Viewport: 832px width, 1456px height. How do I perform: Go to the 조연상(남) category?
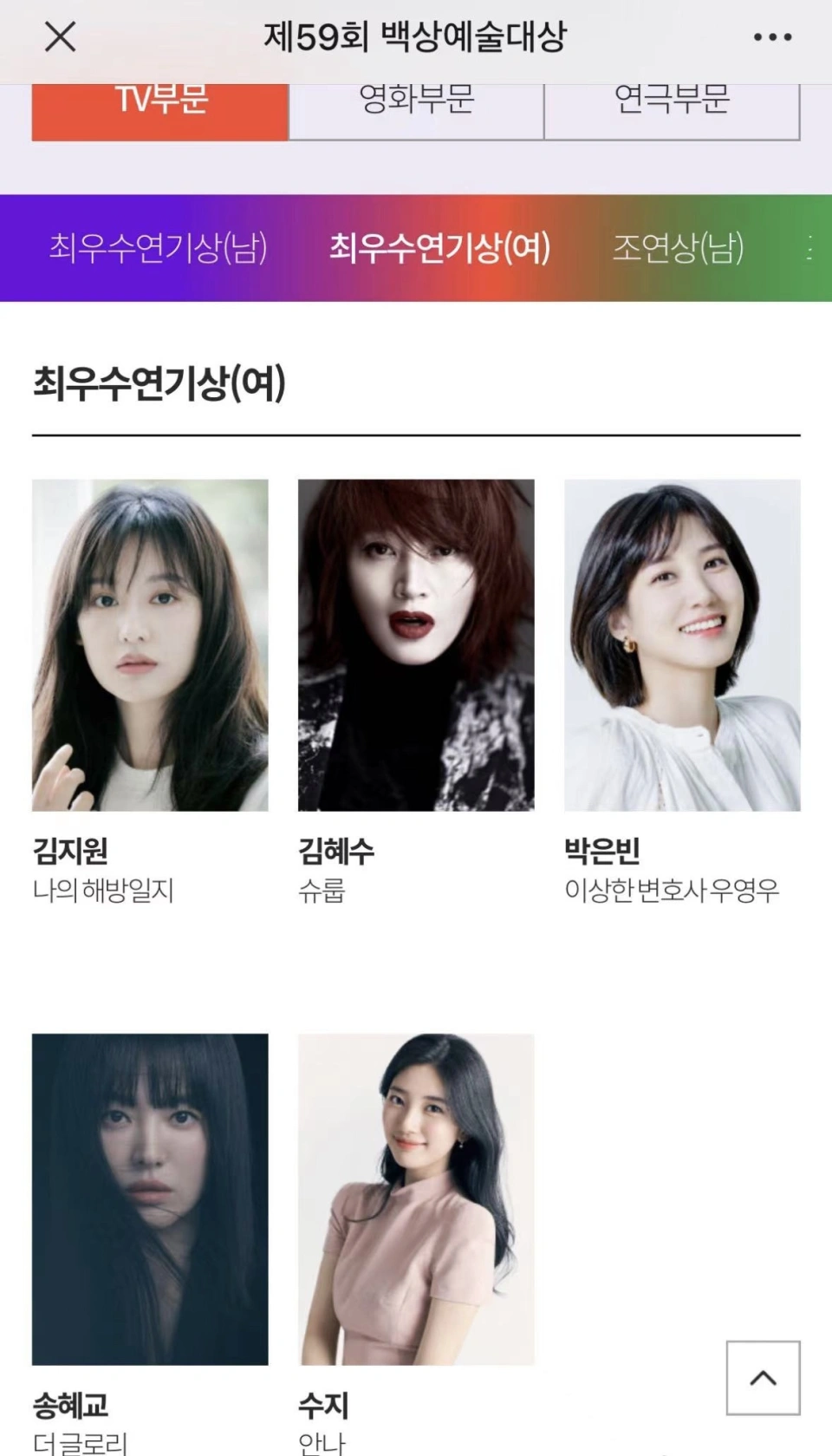pos(678,248)
